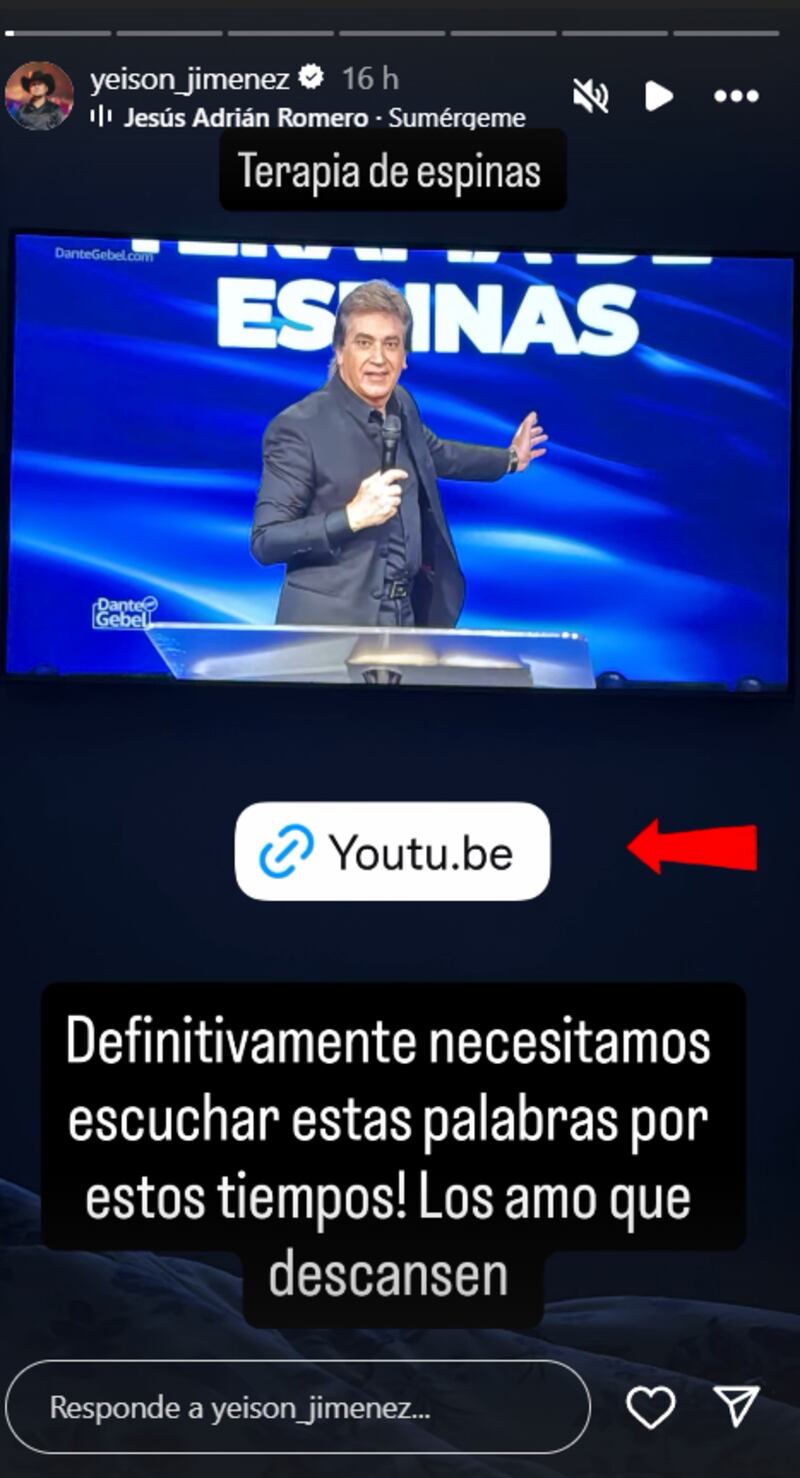Like the story with the heart icon

click(651, 1407)
